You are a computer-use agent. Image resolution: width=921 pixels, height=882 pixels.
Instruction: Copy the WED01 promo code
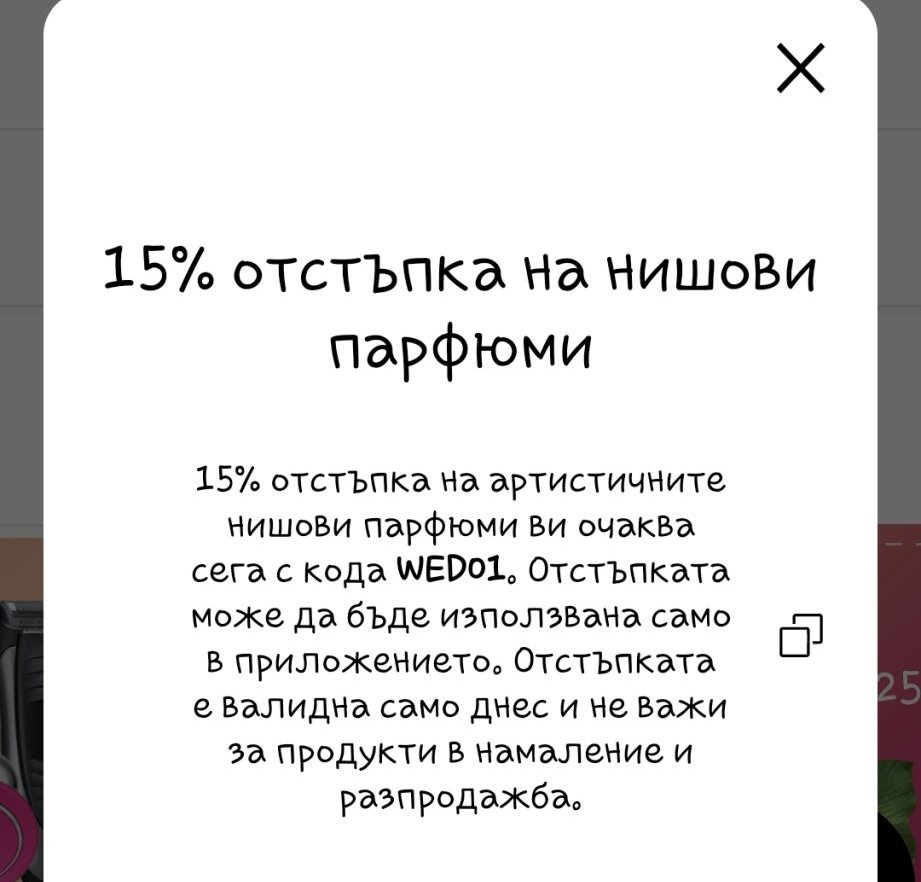[x=802, y=636]
